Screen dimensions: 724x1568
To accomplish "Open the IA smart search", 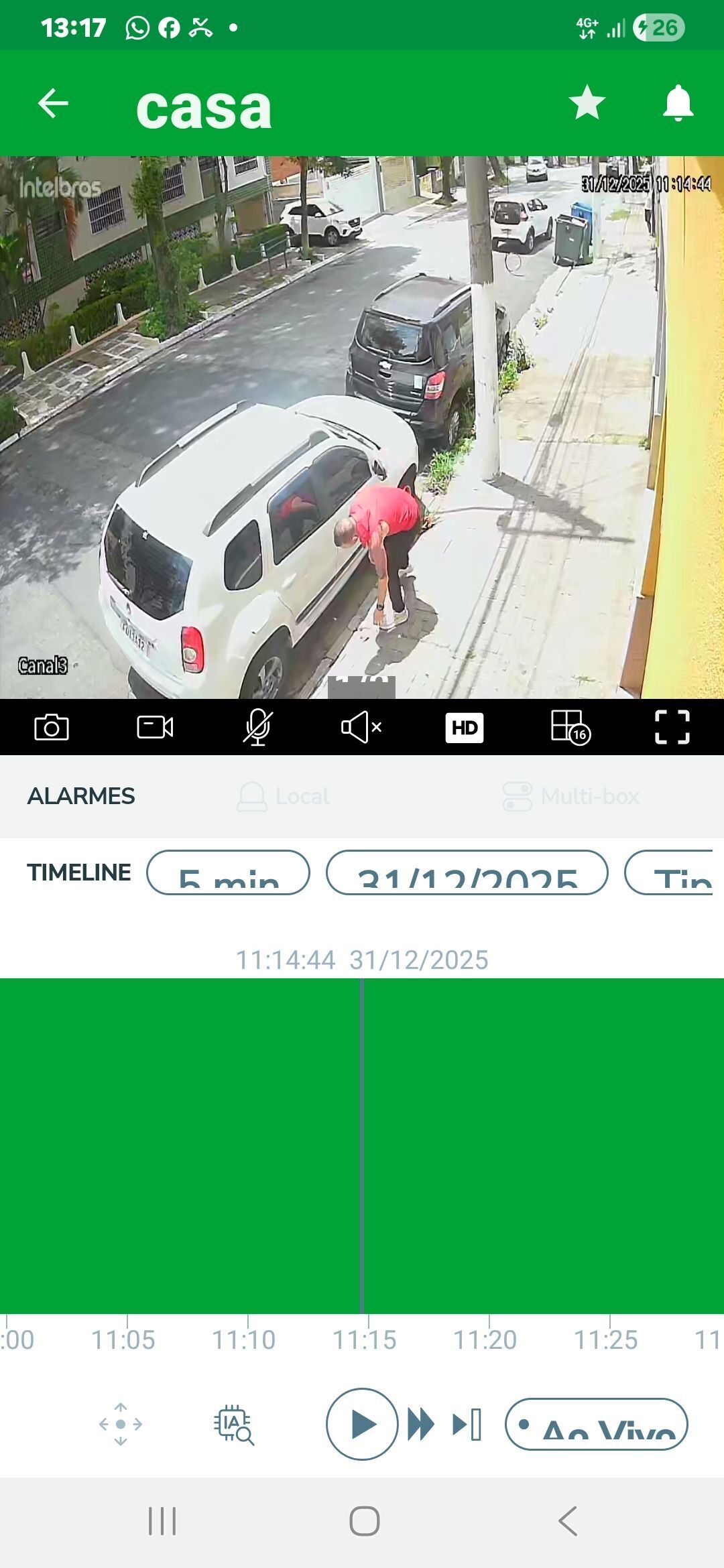I will [233, 1424].
